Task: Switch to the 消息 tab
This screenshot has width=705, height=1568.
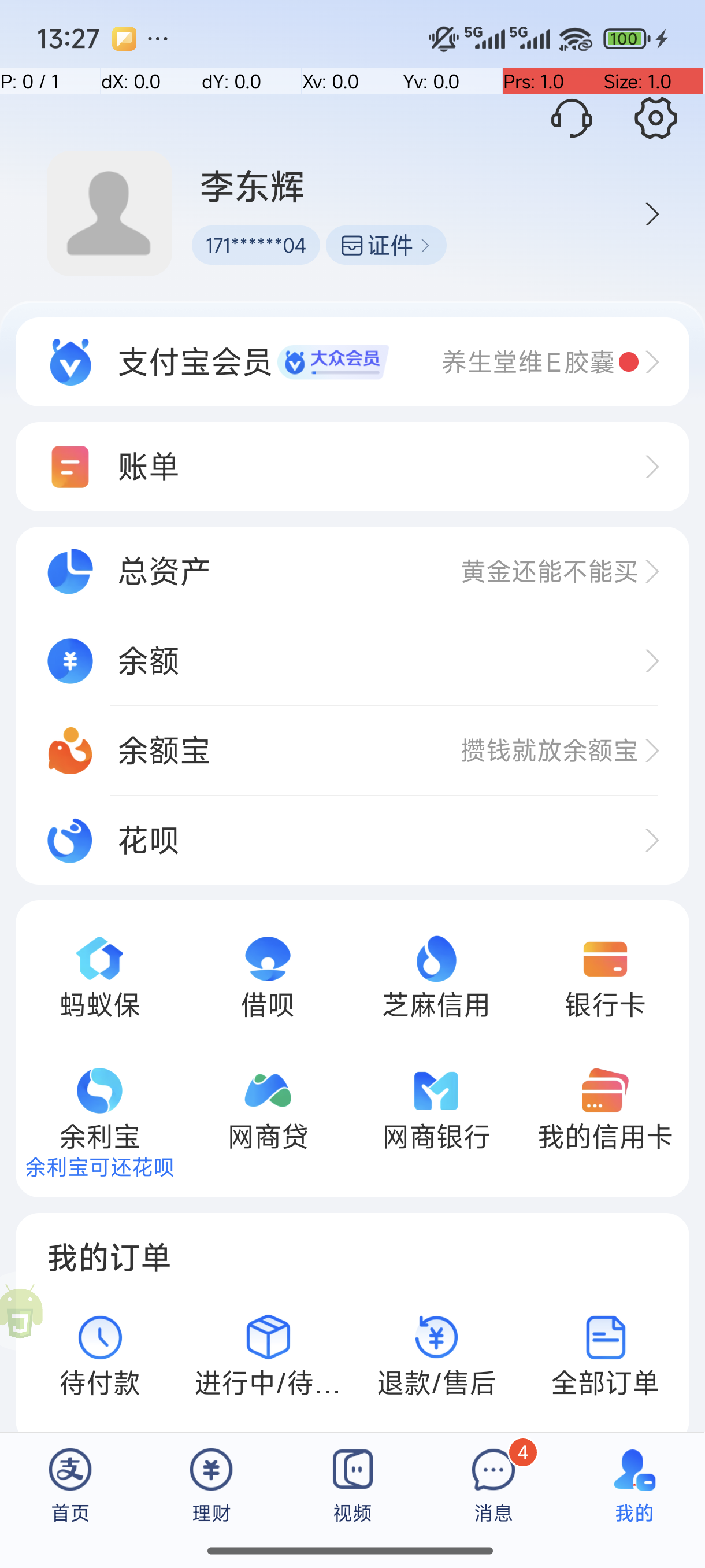Action: [493, 1484]
